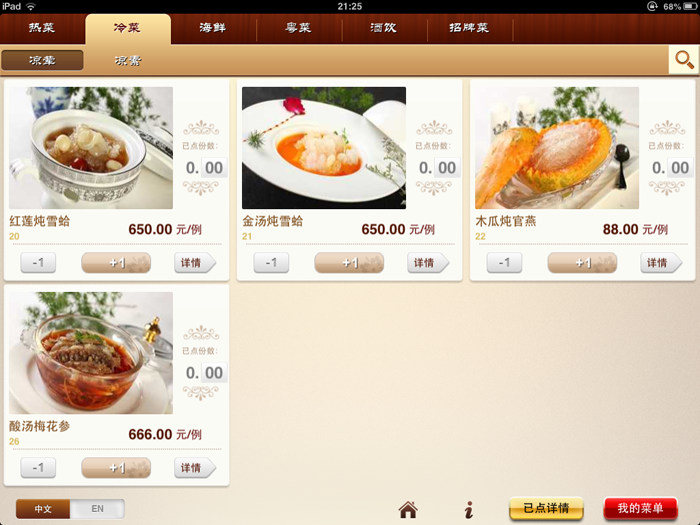Switch to the 海鲜 tab
This screenshot has height=525, width=700.
(x=212, y=28)
